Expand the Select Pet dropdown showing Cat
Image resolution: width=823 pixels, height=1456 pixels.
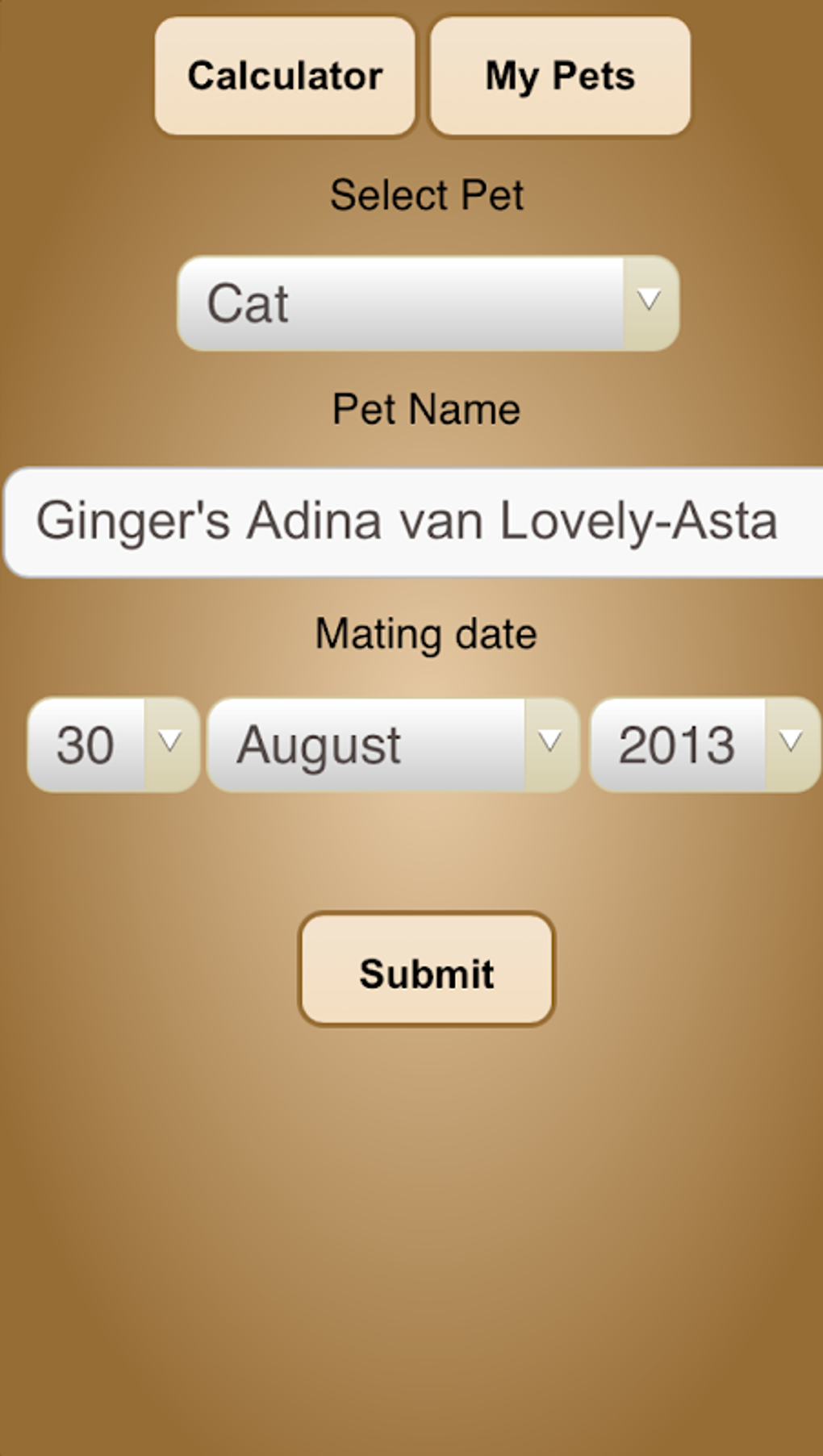click(x=428, y=303)
